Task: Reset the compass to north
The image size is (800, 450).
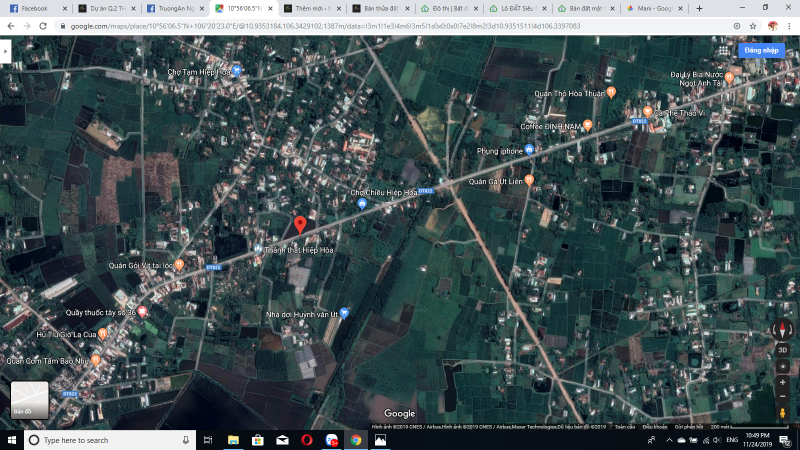Action: pos(782,329)
